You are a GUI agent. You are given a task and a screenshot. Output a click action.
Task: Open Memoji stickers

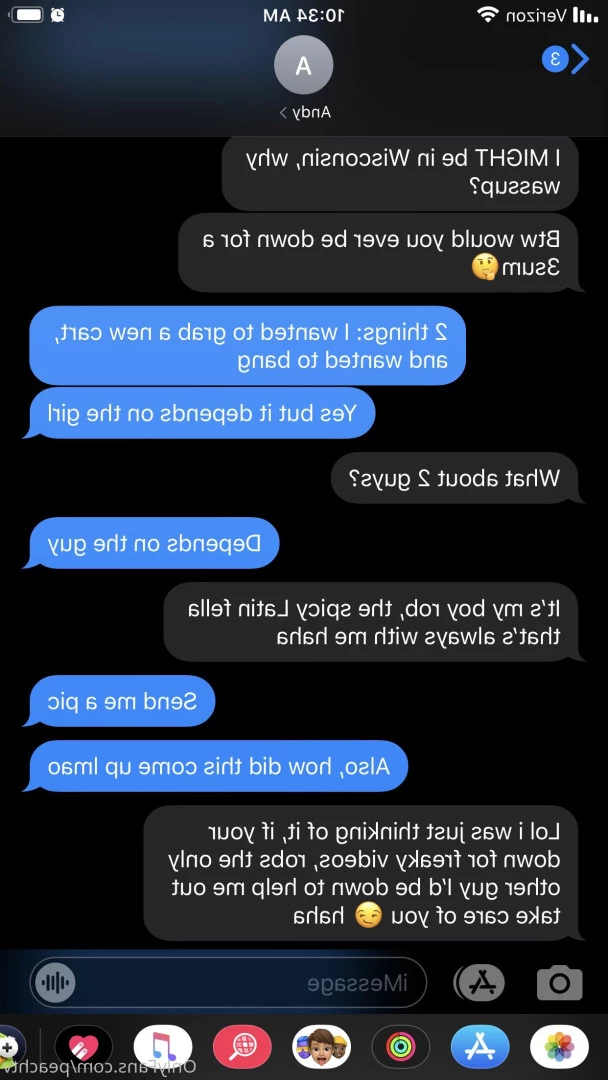(321, 1047)
